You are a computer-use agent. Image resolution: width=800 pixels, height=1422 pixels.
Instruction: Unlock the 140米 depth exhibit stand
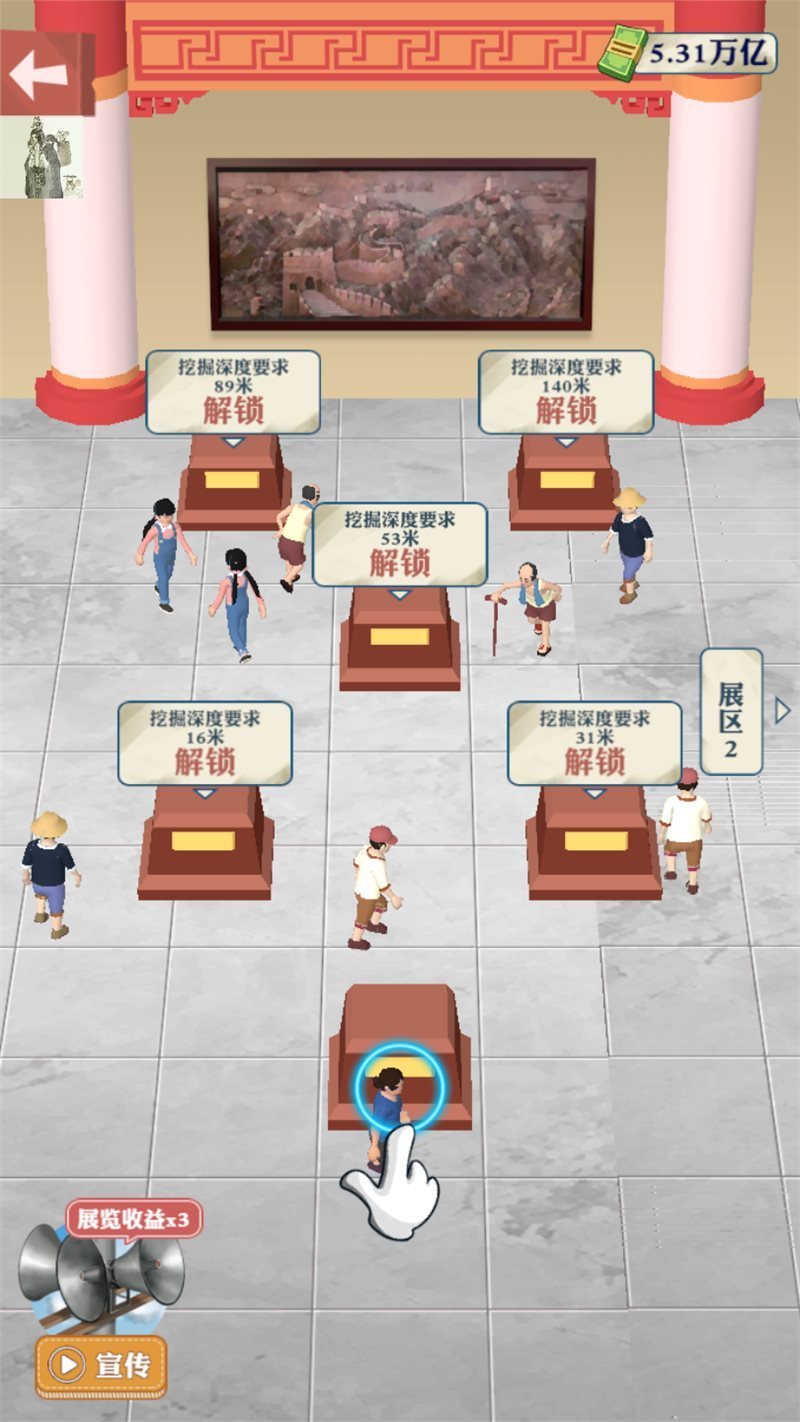566,408
